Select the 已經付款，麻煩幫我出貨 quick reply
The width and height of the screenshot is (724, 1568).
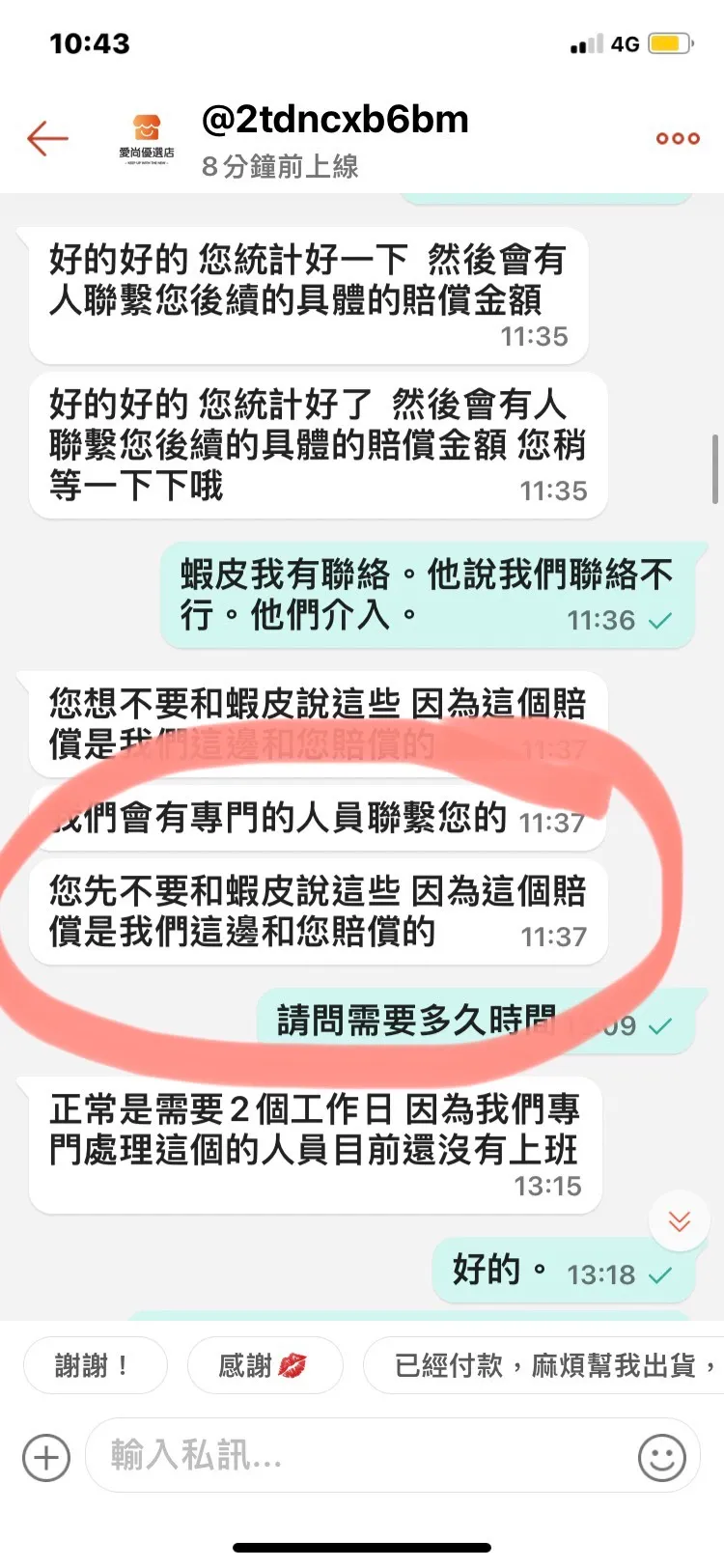coord(545,1364)
